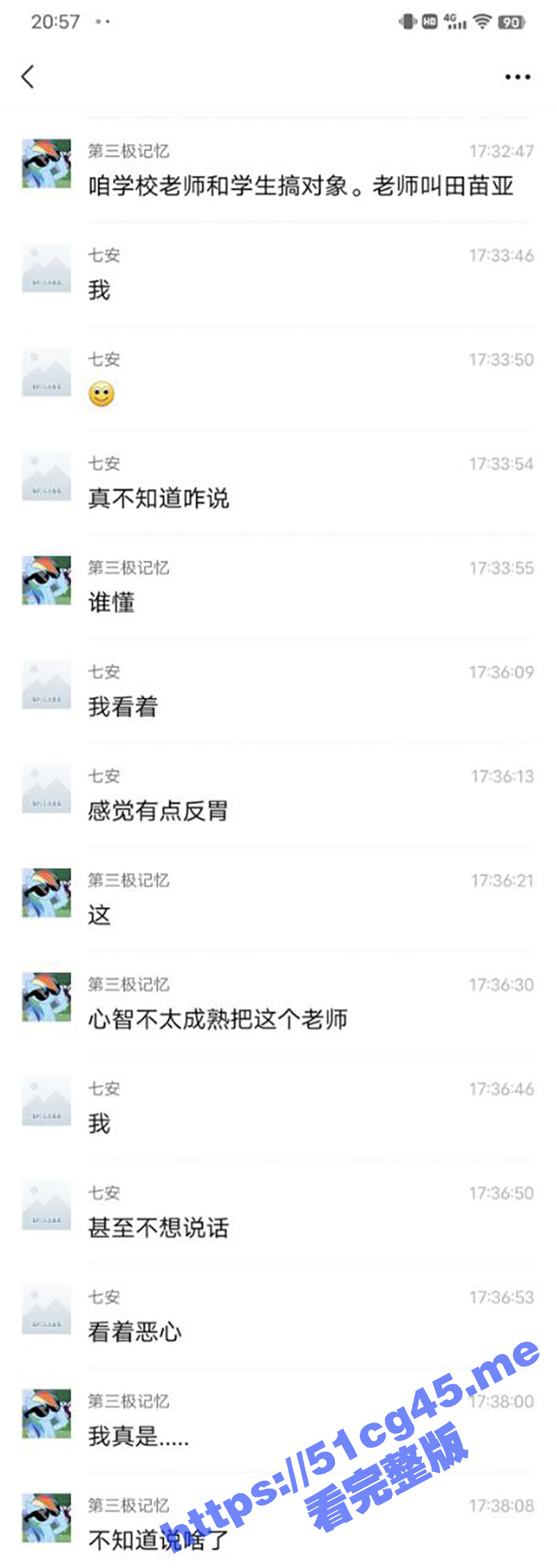
Task: Tap the HD icon in status bar
Action: pyautogui.click(x=427, y=22)
